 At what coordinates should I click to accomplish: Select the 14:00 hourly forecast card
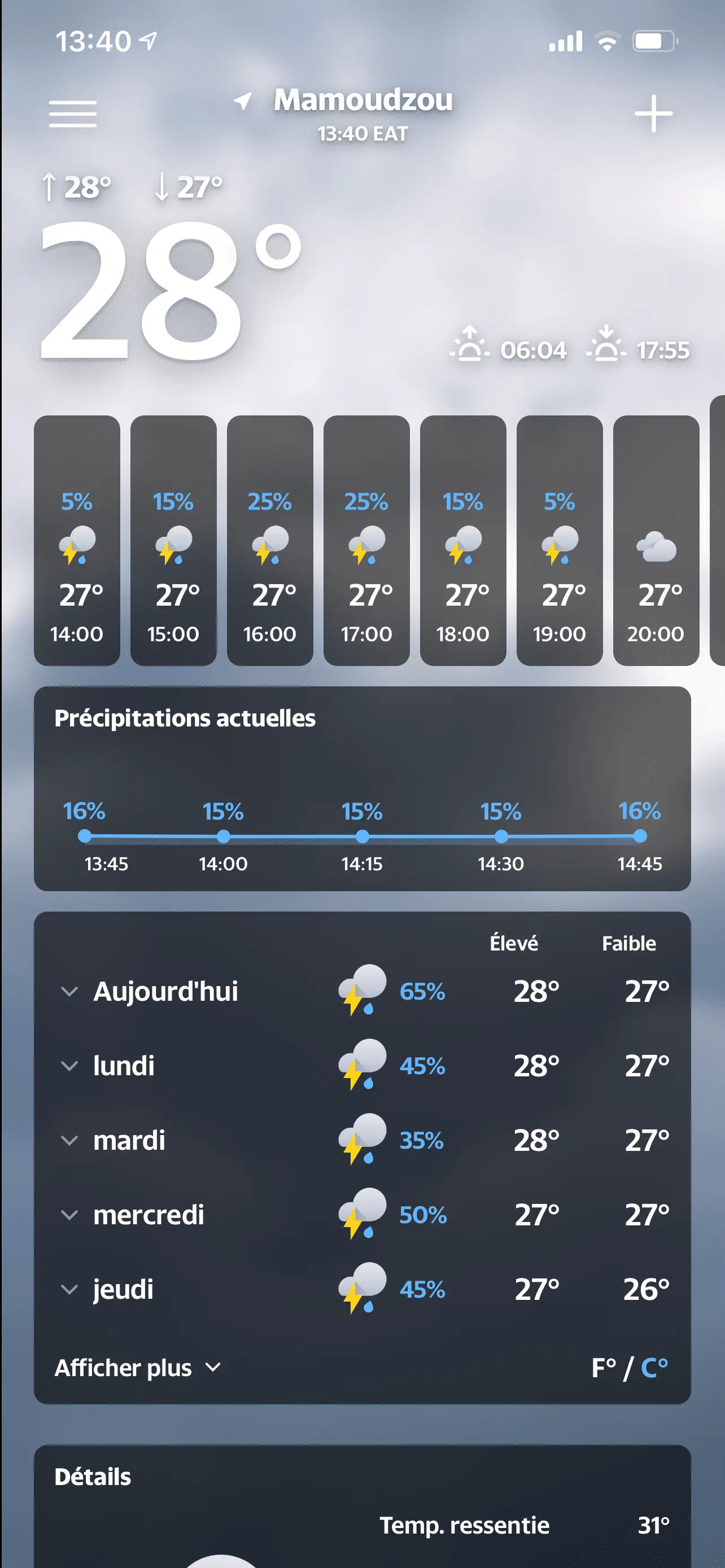pyautogui.click(x=77, y=541)
